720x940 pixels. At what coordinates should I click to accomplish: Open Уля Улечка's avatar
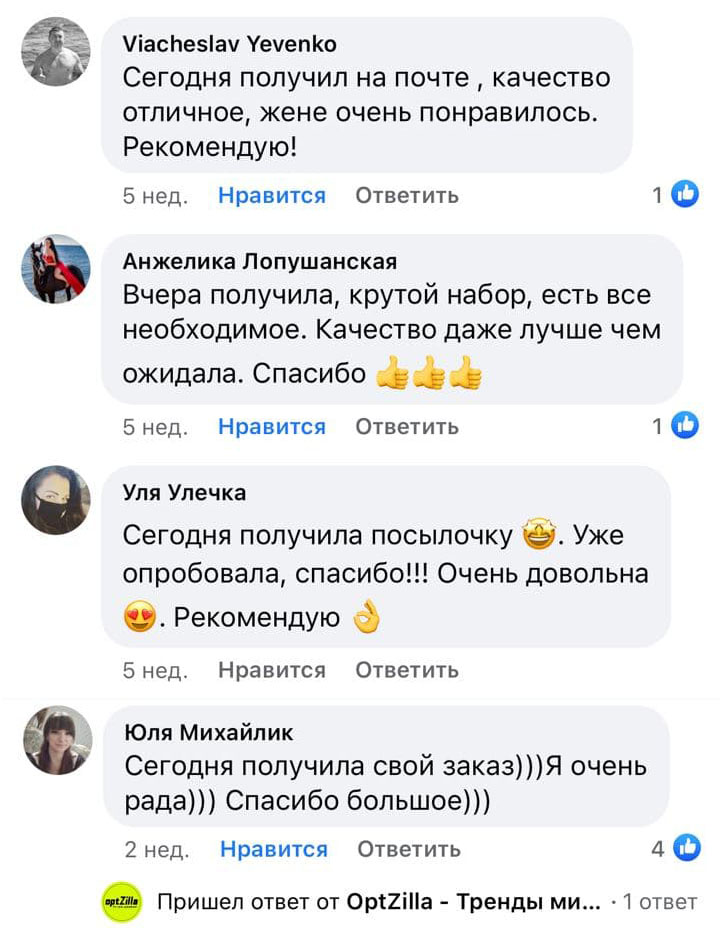pos(56,499)
